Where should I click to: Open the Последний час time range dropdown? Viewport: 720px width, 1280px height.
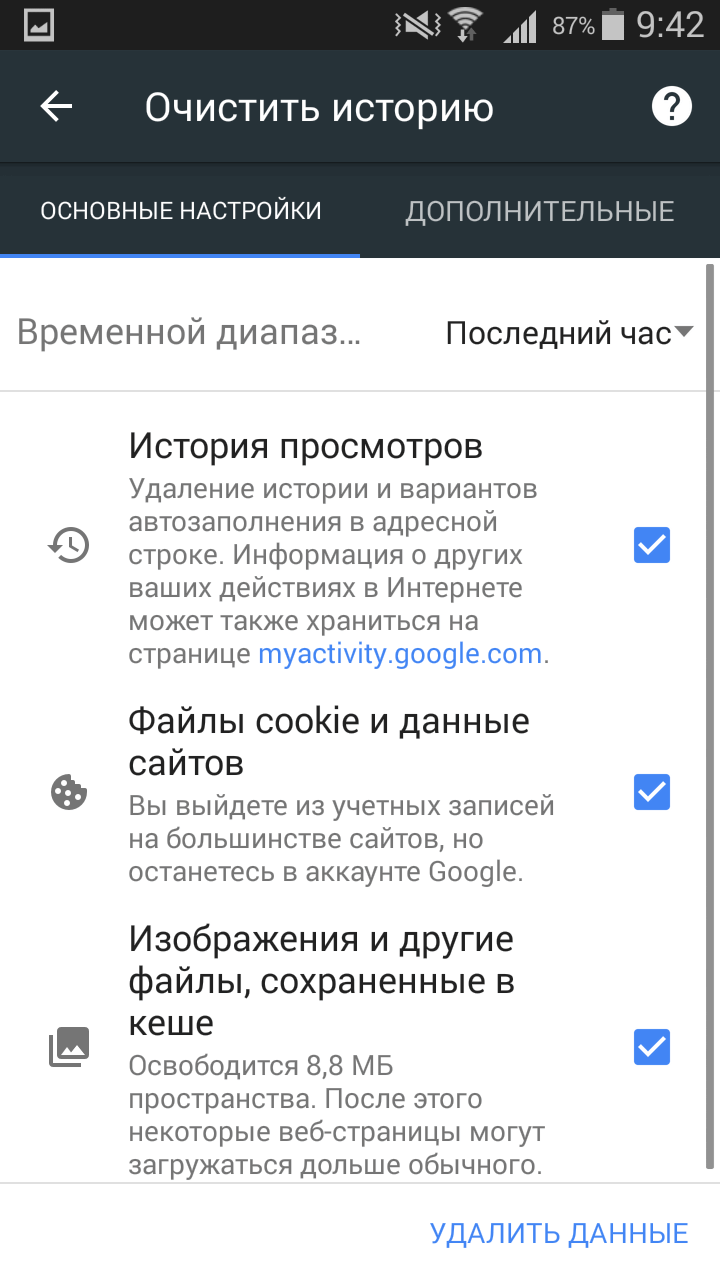tap(569, 333)
